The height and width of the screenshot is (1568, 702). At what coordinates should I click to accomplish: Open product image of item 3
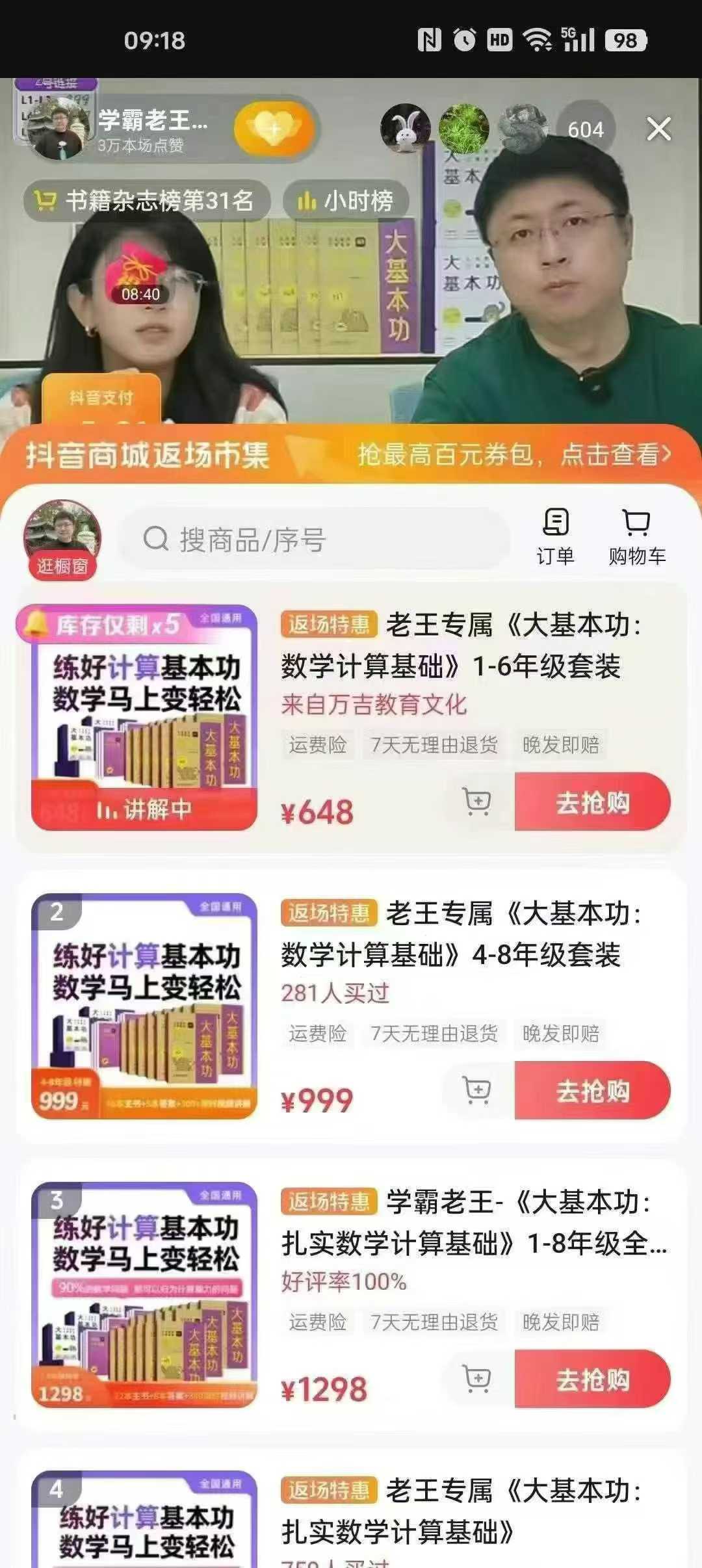pos(144,1294)
